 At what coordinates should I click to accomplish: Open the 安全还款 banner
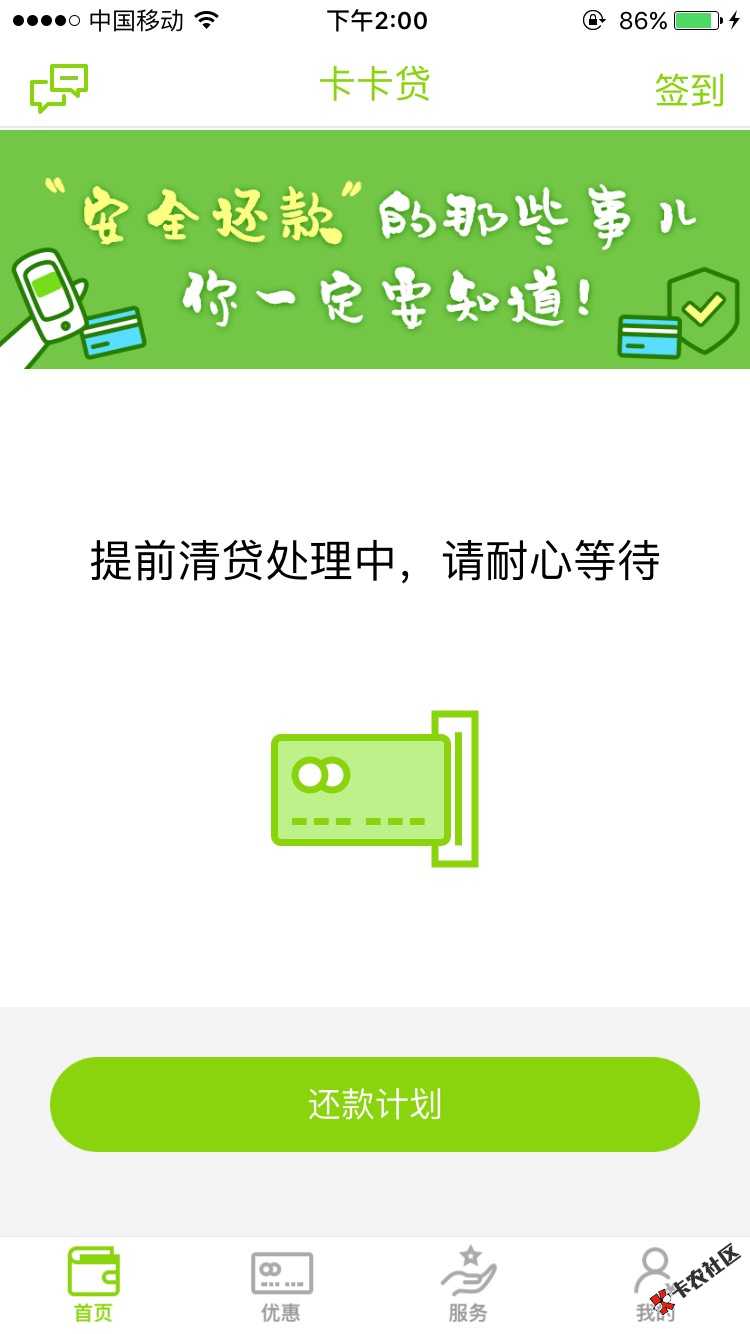point(375,250)
